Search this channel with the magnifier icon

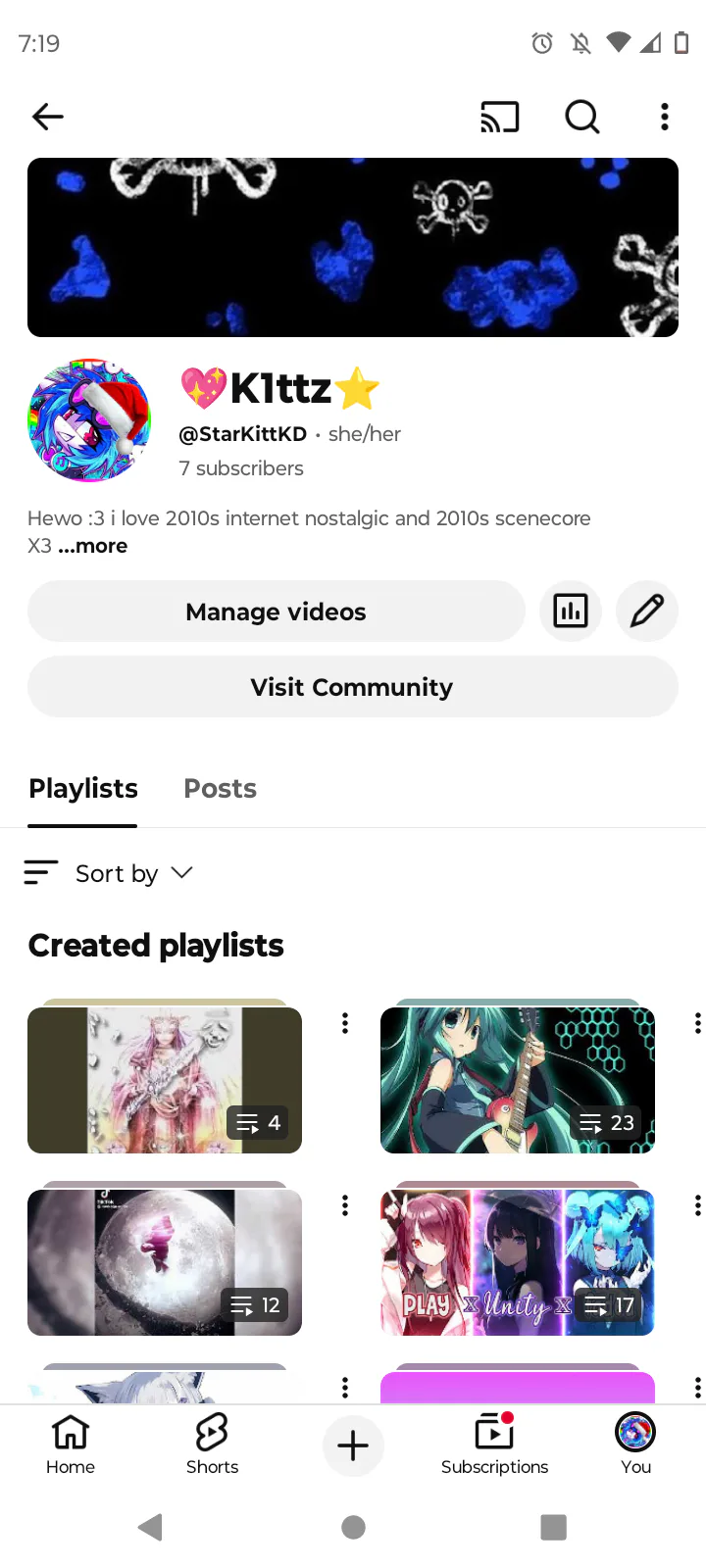(582, 117)
